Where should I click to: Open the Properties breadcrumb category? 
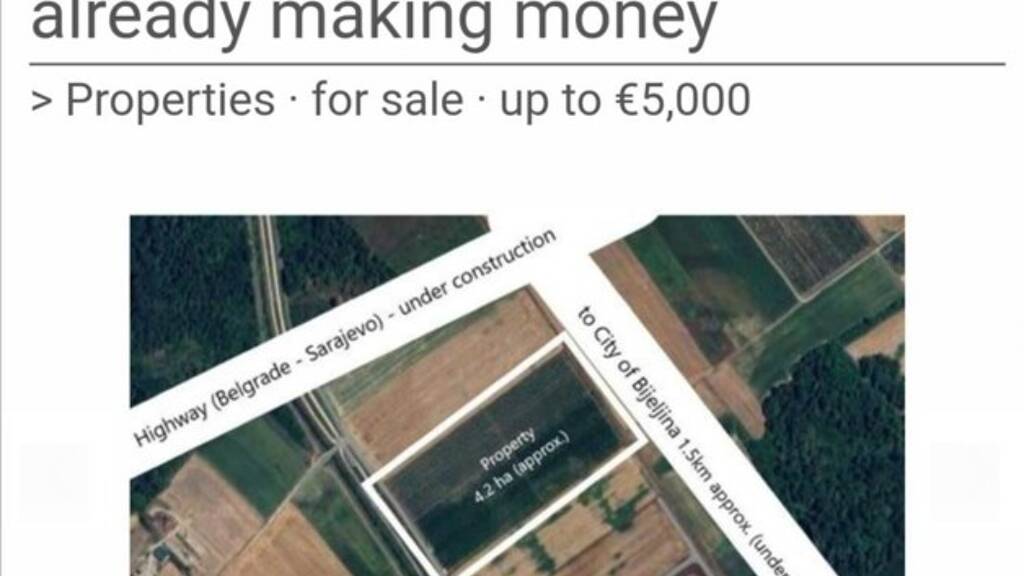tap(170, 100)
